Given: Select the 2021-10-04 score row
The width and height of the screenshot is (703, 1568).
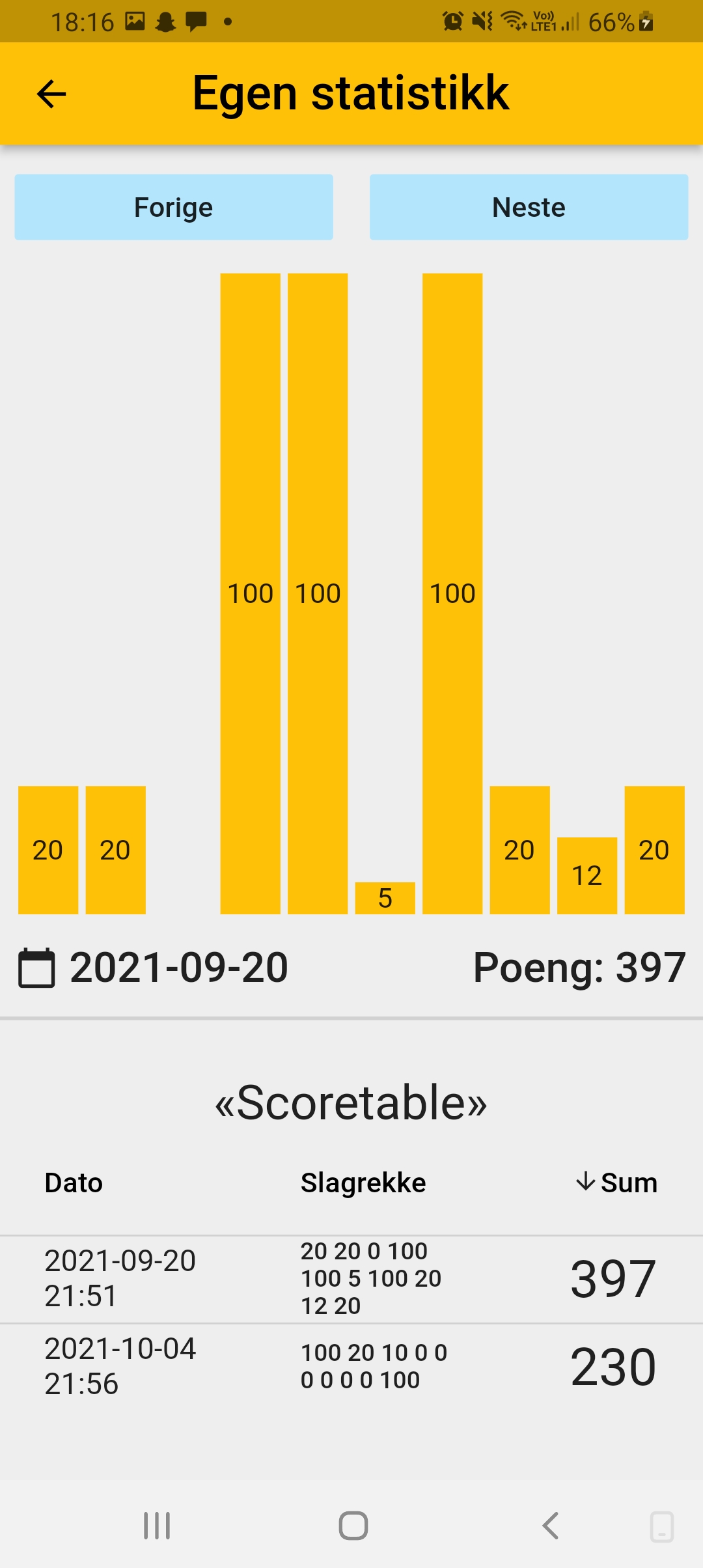Looking at the screenshot, I should coord(351,1366).
